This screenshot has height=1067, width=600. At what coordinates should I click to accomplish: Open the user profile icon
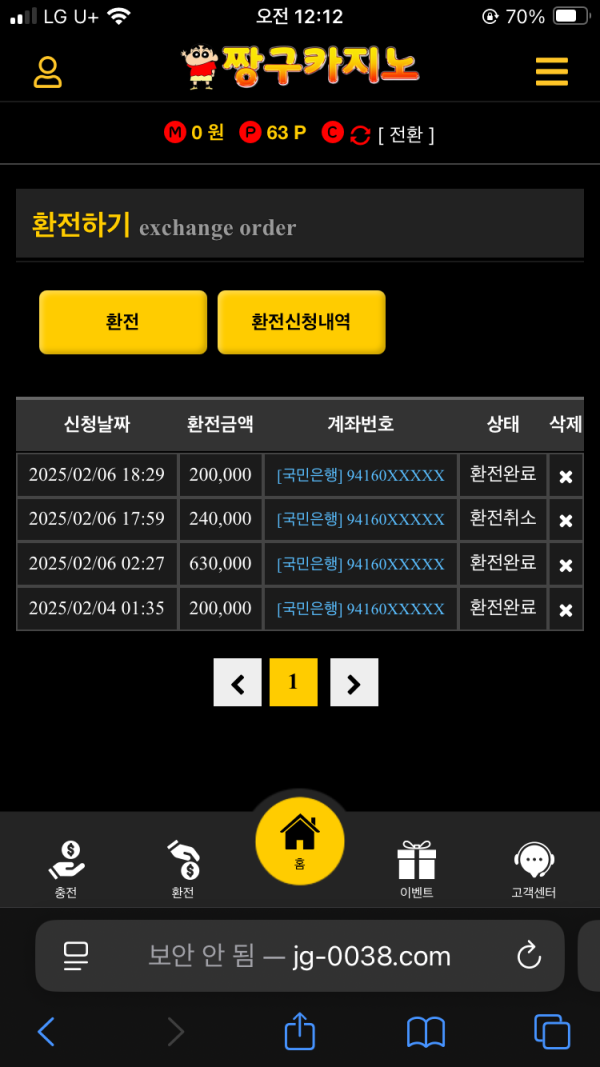(47, 72)
